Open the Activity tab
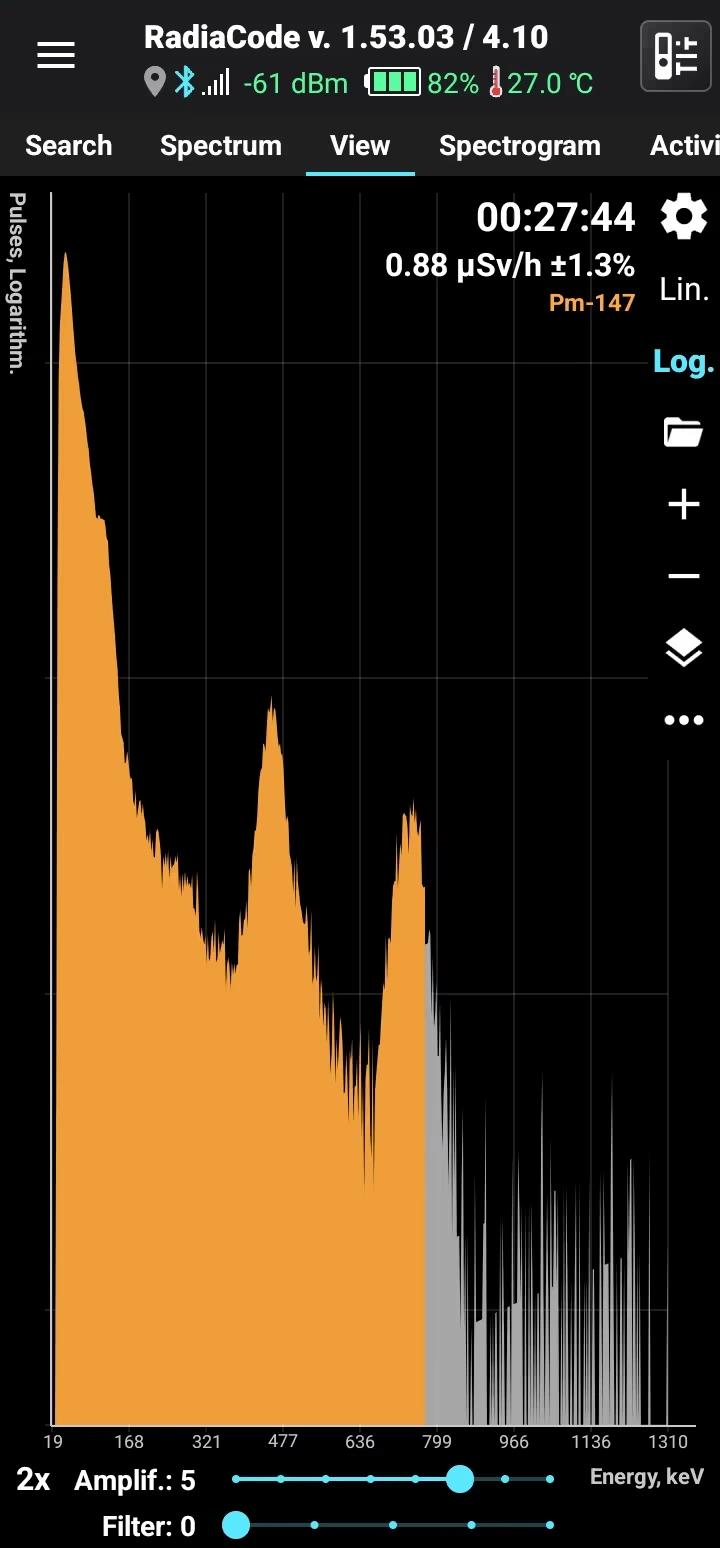720x1548 pixels. pyautogui.click(x=686, y=146)
